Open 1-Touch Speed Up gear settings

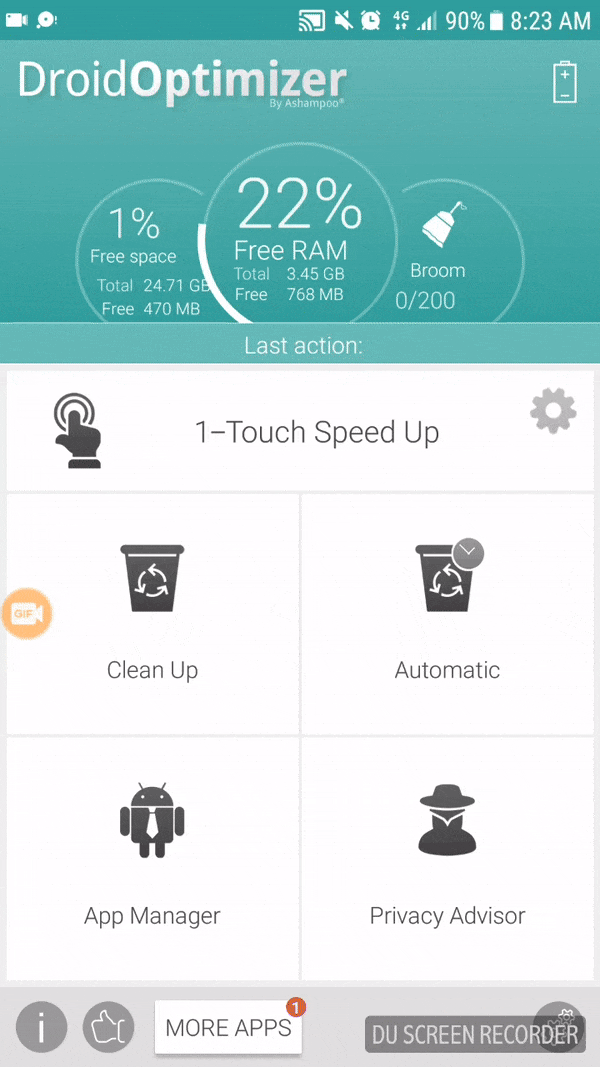pos(553,410)
